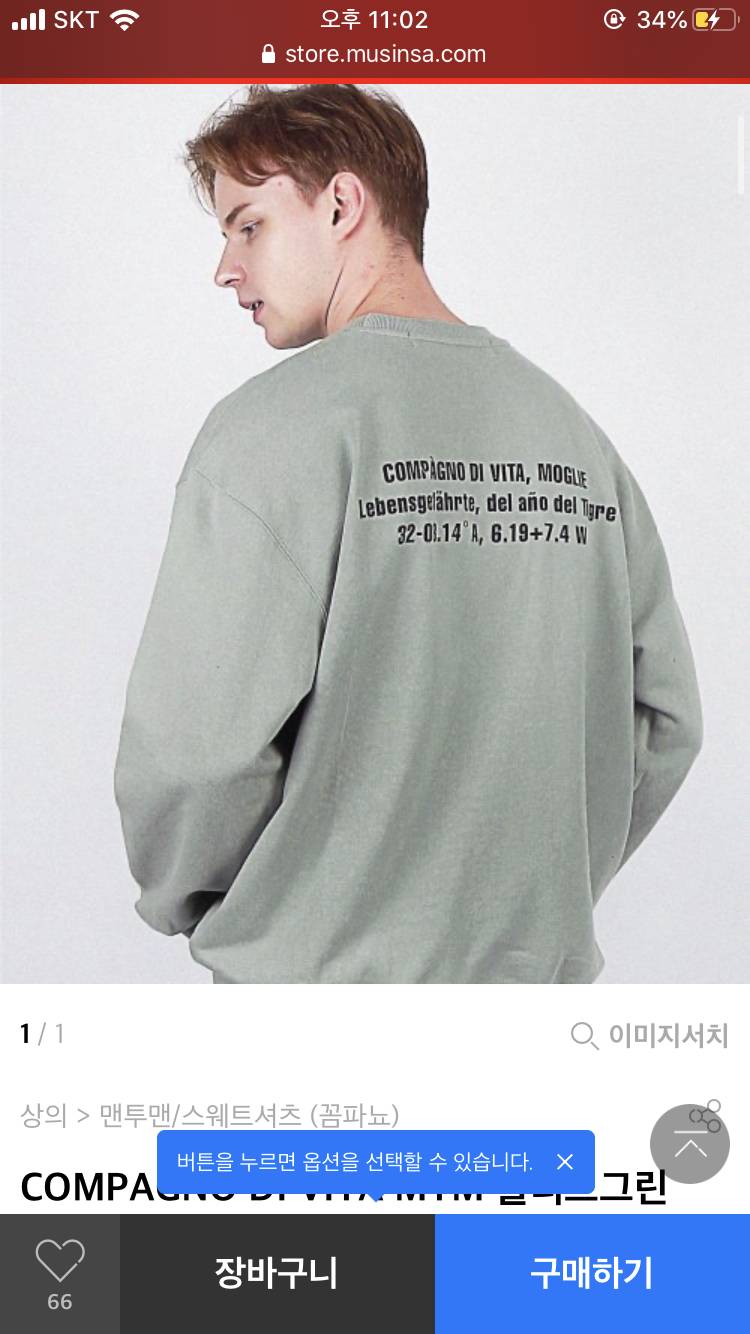This screenshot has width=750, height=1334.
Task: Open 이미지서치 image search
Action: tap(650, 1035)
